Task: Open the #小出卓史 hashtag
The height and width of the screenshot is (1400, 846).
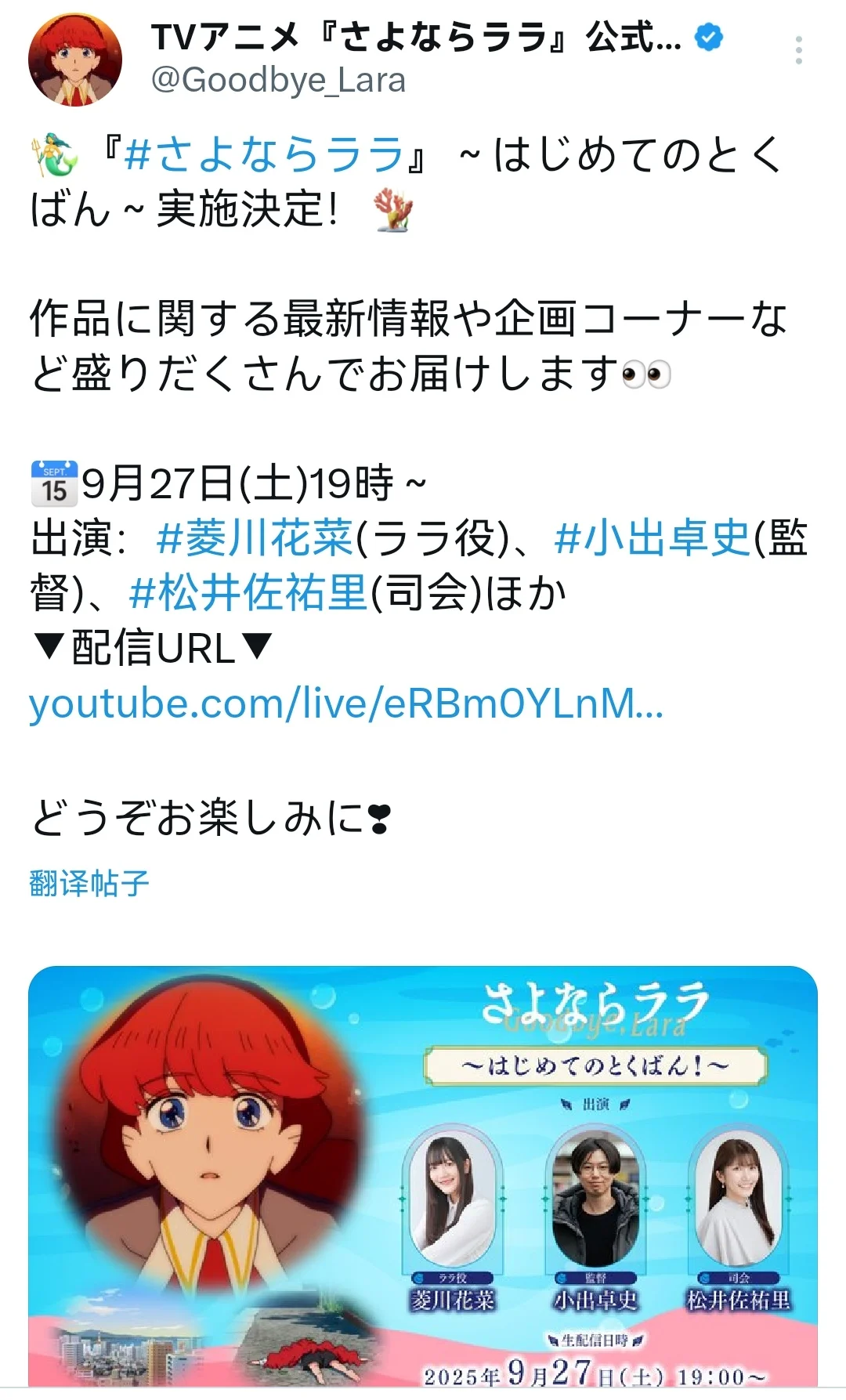Action: click(x=653, y=538)
